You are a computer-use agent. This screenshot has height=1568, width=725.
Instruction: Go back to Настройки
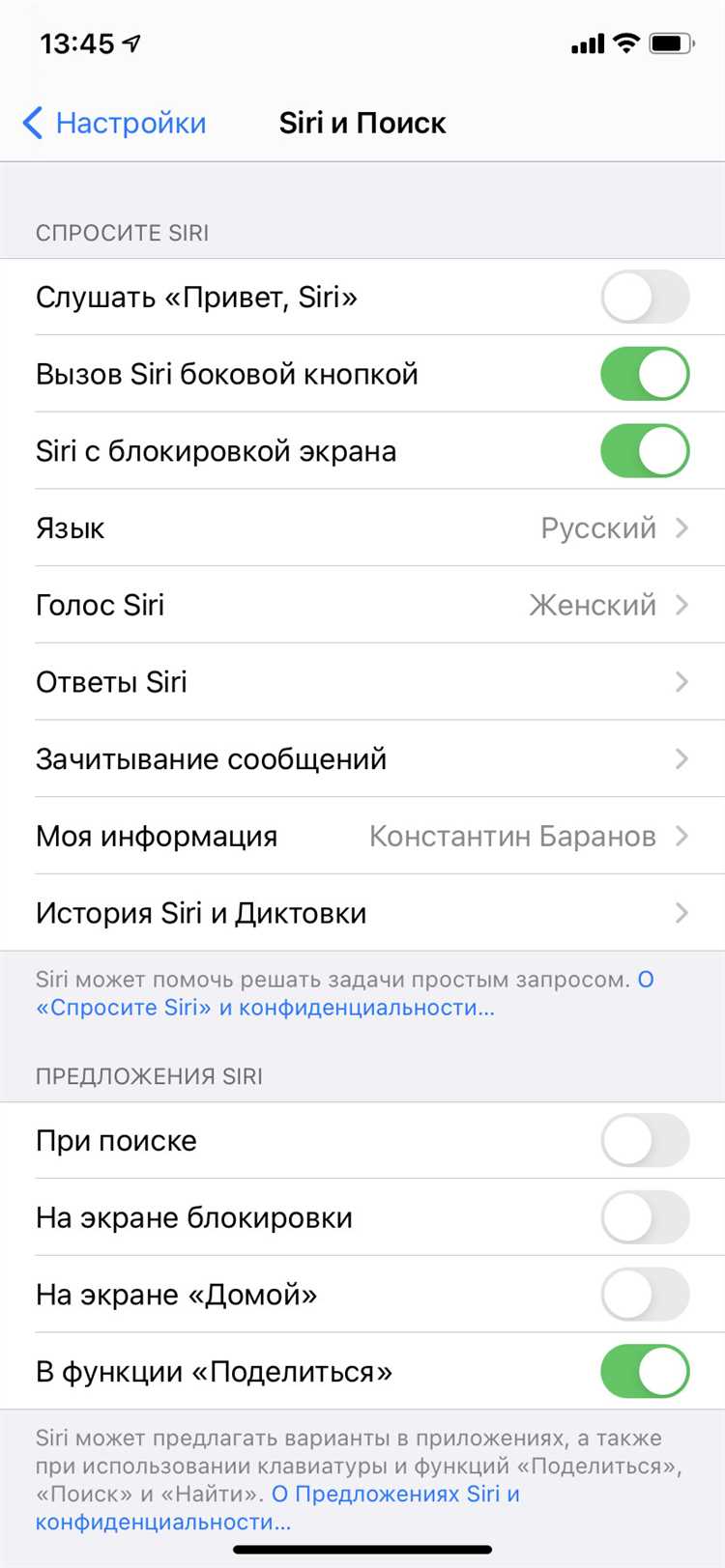[x=114, y=123]
